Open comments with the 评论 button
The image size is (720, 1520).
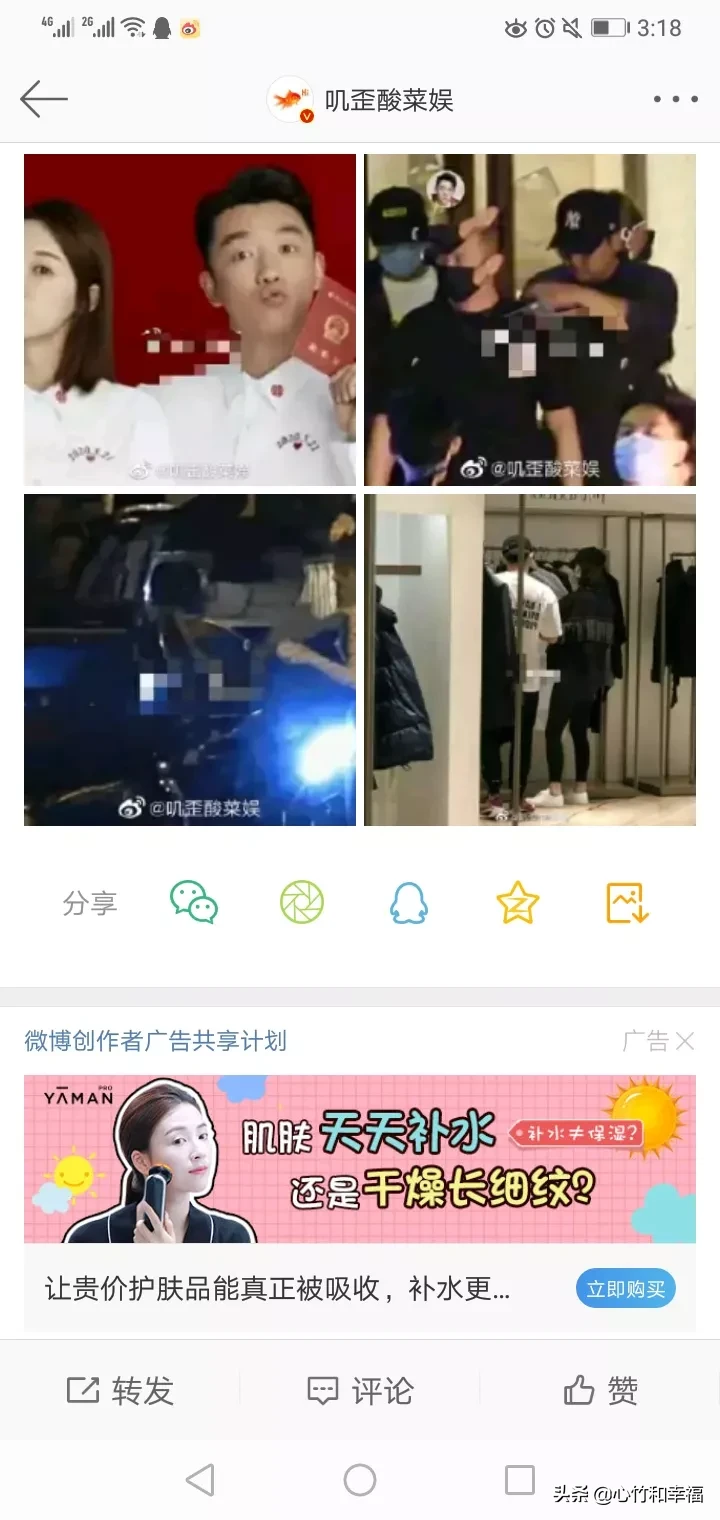coord(360,1390)
